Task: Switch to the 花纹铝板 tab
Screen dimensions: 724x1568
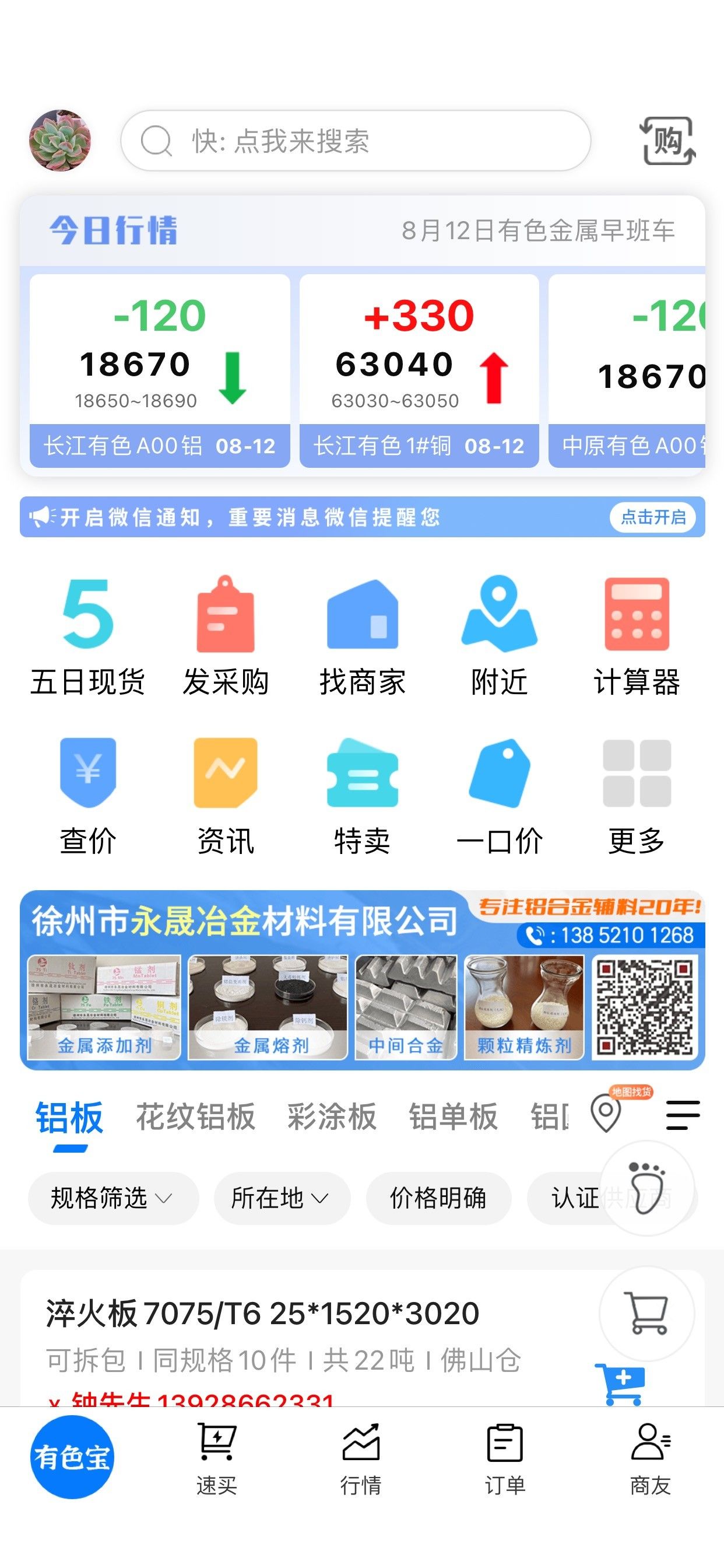Action: pyautogui.click(x=195, y=1116)
